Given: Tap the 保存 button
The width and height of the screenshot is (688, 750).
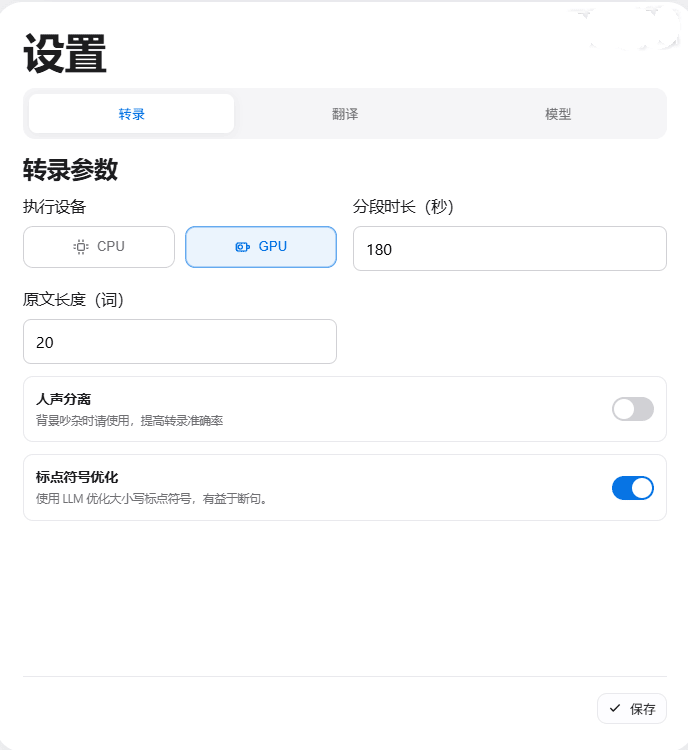Looking at the screenshot, I should pos(632,709).
